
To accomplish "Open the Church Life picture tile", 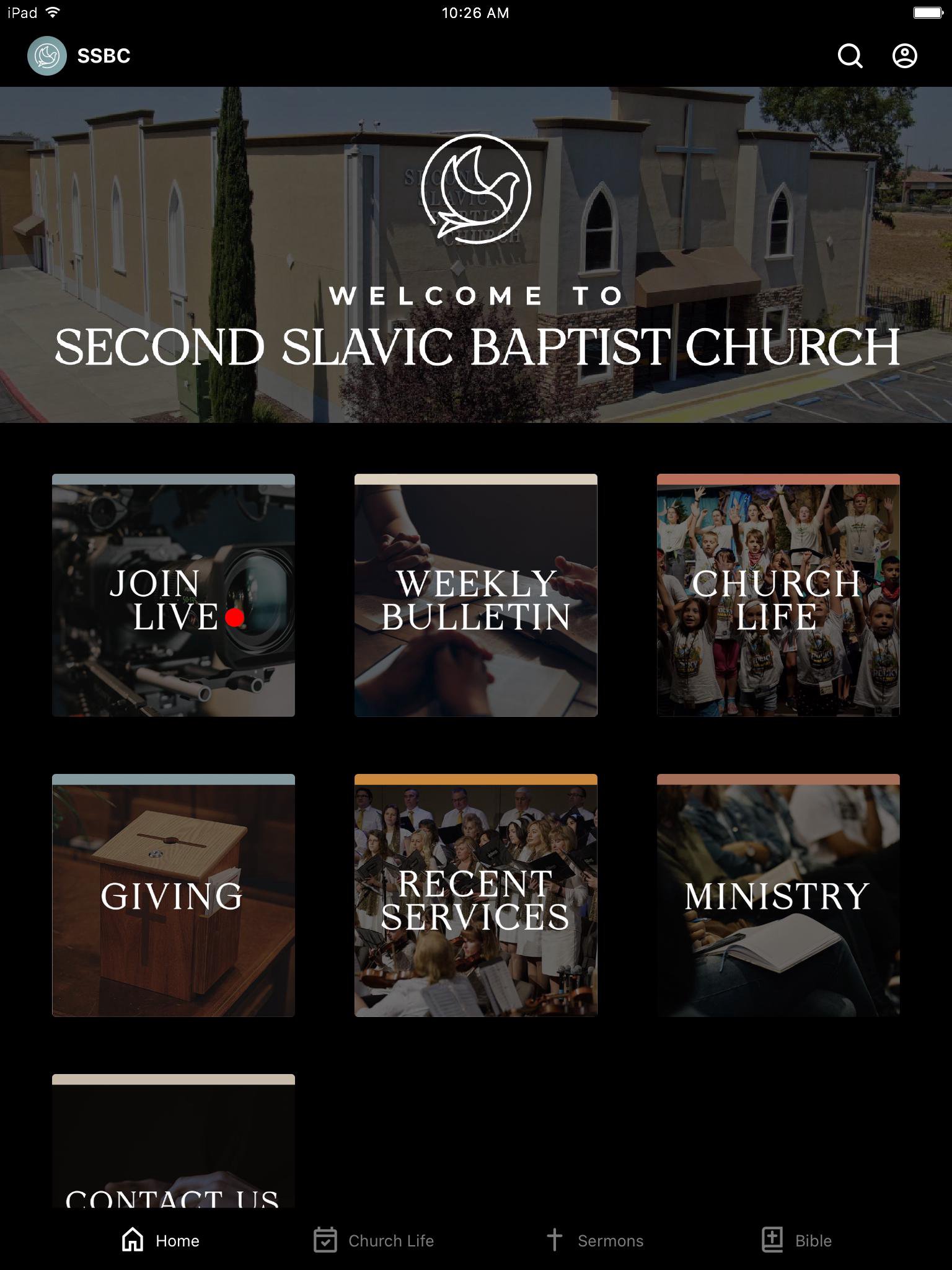I will point(778,595).
